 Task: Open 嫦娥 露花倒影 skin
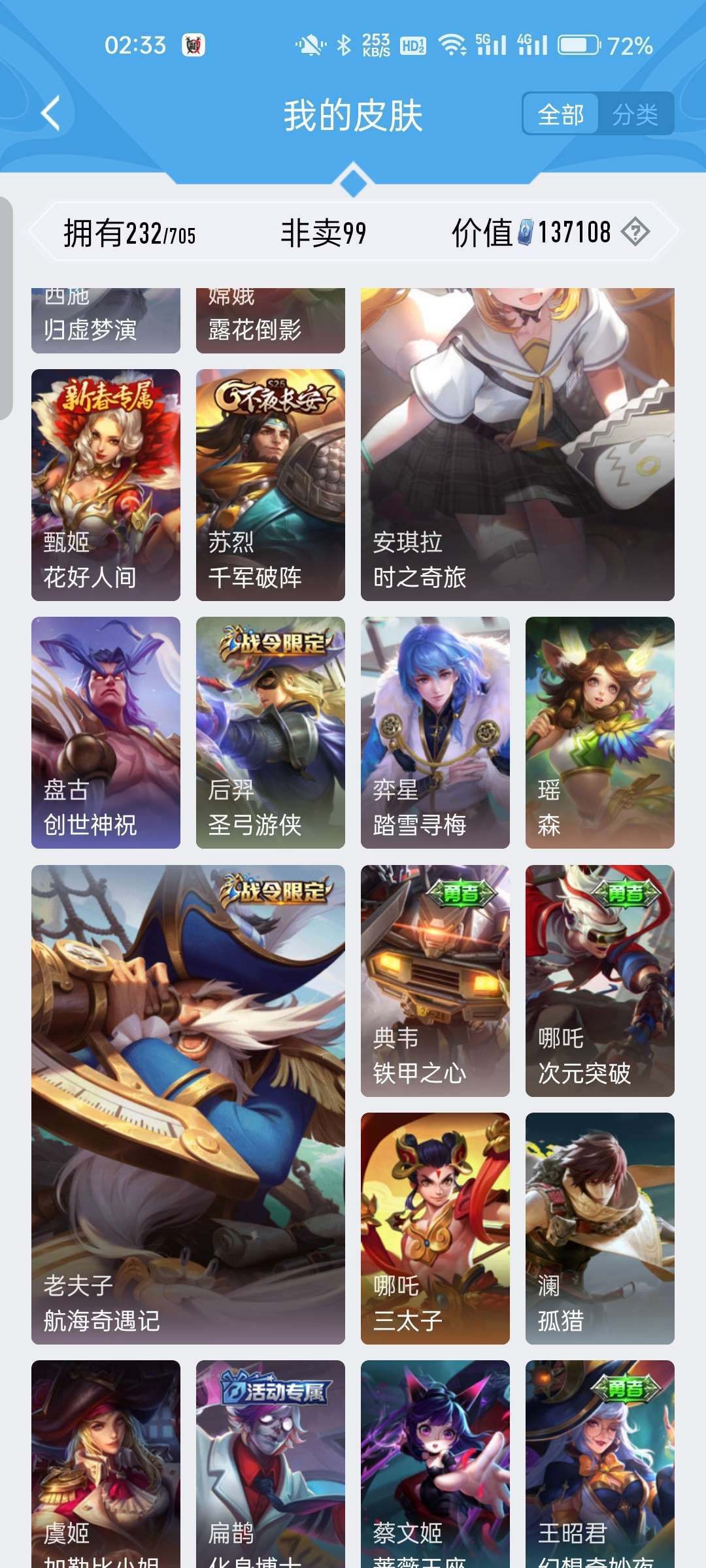tap(271, 321)
